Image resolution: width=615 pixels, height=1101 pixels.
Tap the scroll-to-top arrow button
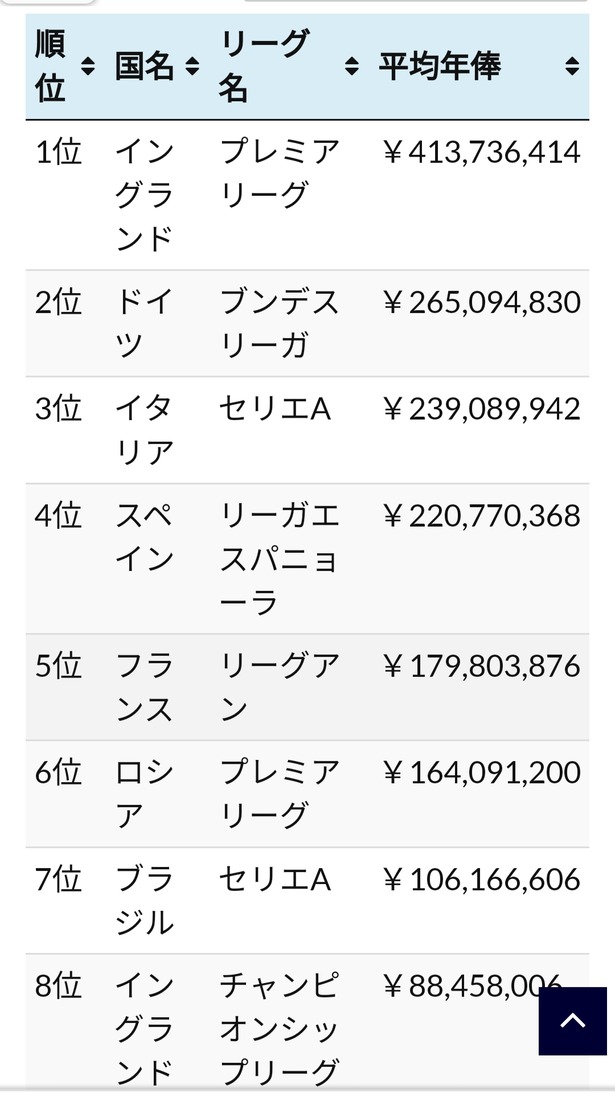pos(573,1021)
